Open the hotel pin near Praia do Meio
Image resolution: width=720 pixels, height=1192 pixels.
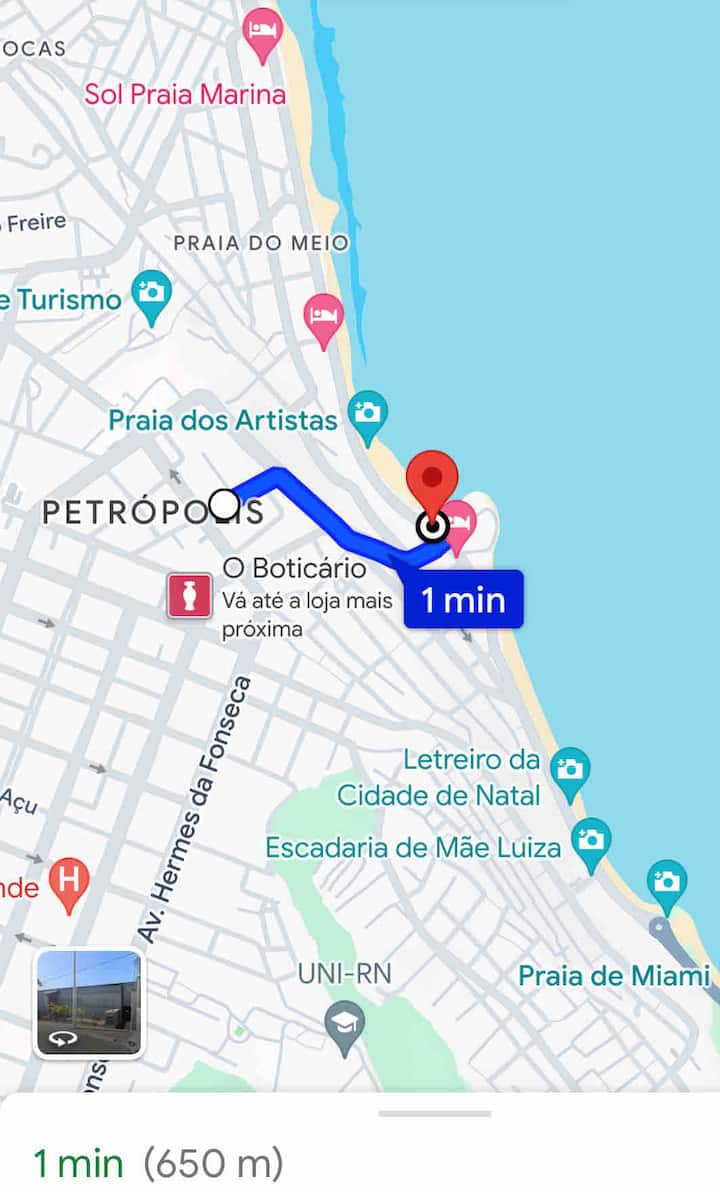coord(323,319)
